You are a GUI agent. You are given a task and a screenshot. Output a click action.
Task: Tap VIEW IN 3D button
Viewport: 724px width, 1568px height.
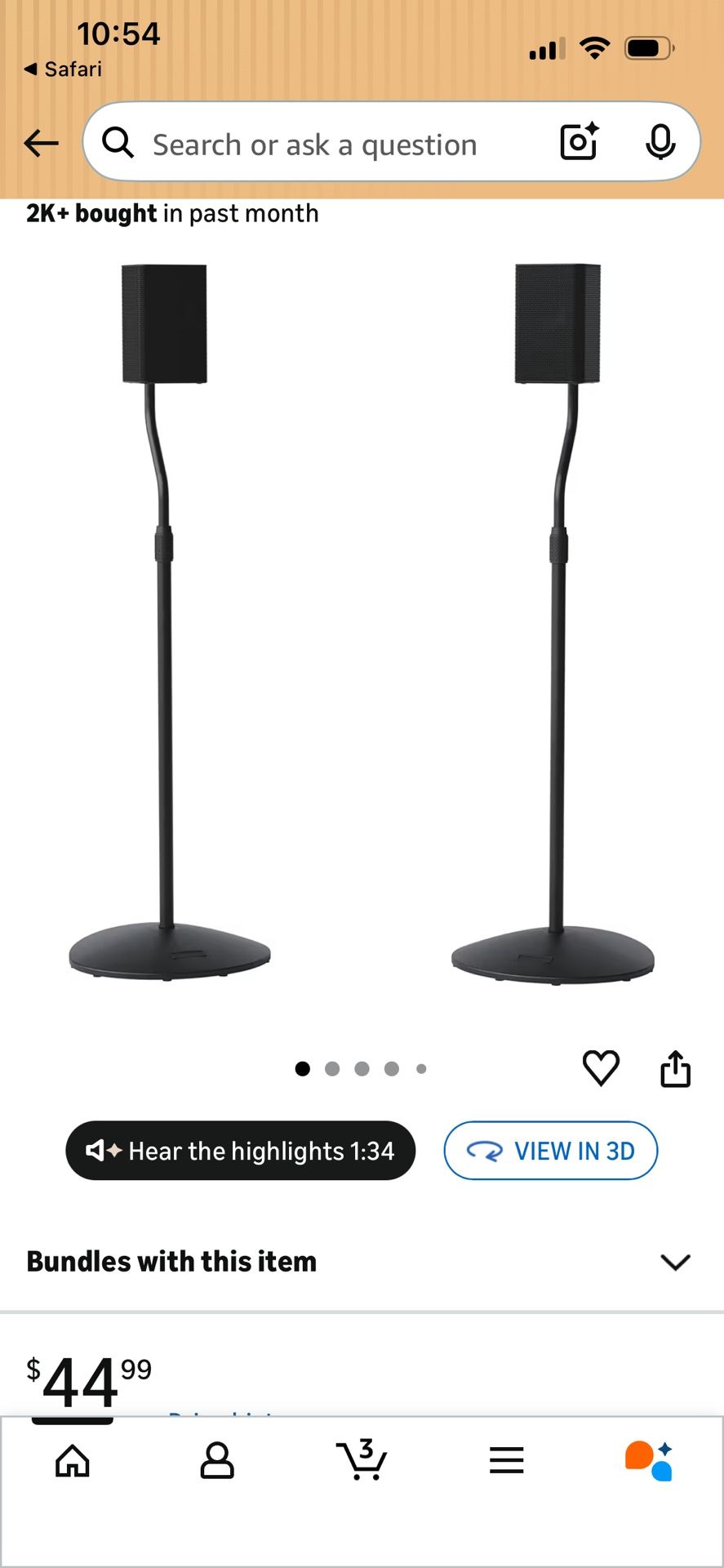point(551,1151)
